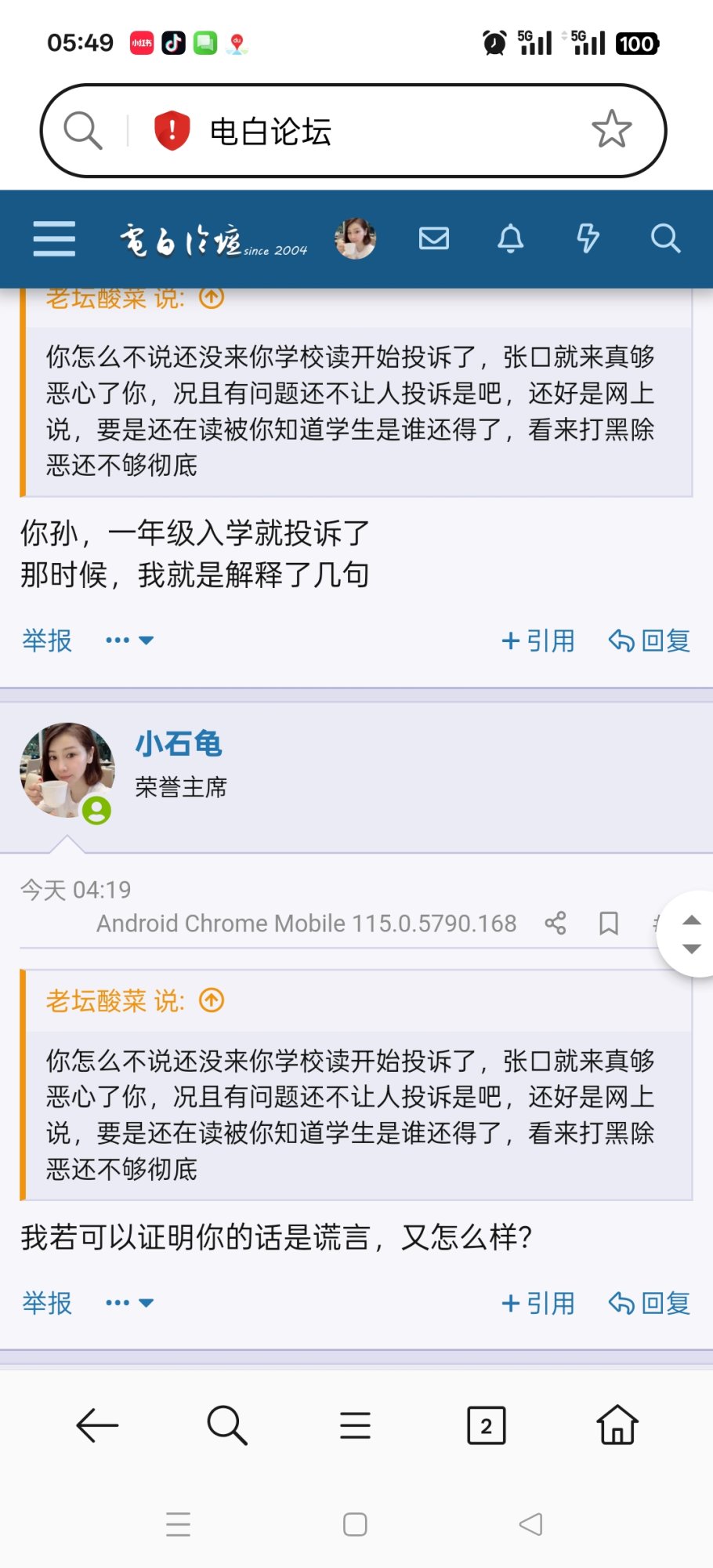The height and width of the screenshot is (1568, 713).
Task: Open the forum messages envelope
Action: tap(433, 238)
